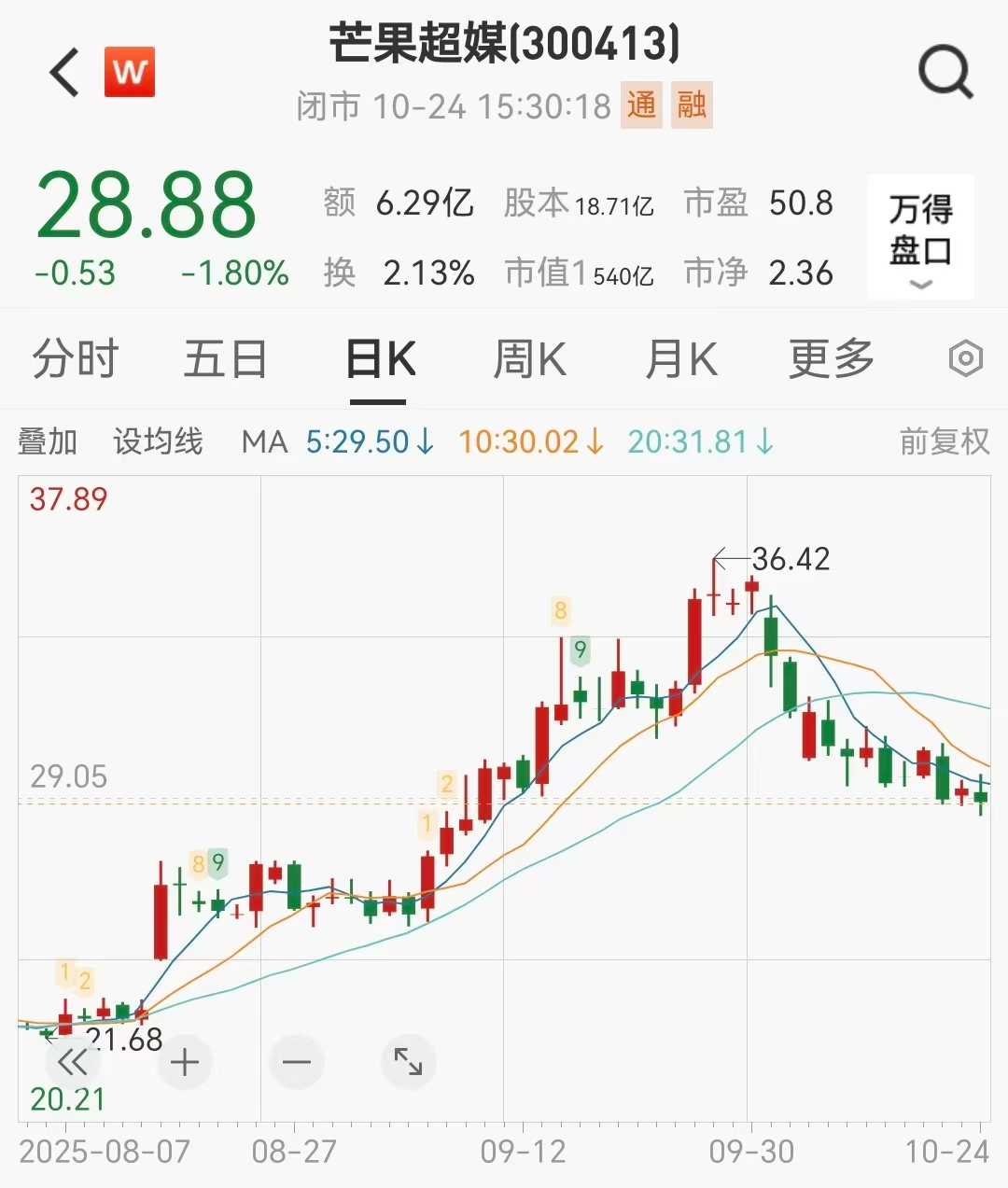Open chart settings hexagon icon
The height and width of the screenshot is (1188, 1008).
(965, 358)
